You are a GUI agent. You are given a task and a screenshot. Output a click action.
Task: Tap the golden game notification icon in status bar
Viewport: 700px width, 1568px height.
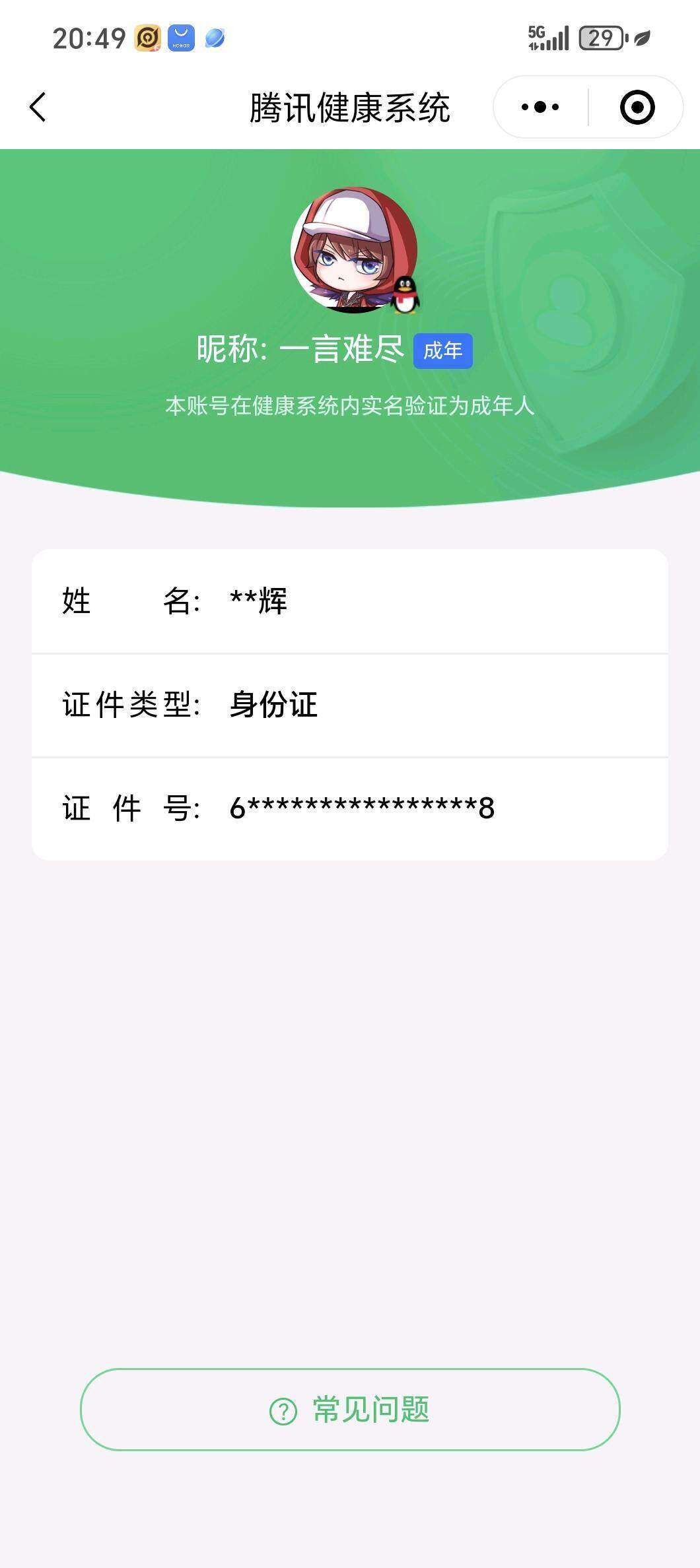[147, 36]
